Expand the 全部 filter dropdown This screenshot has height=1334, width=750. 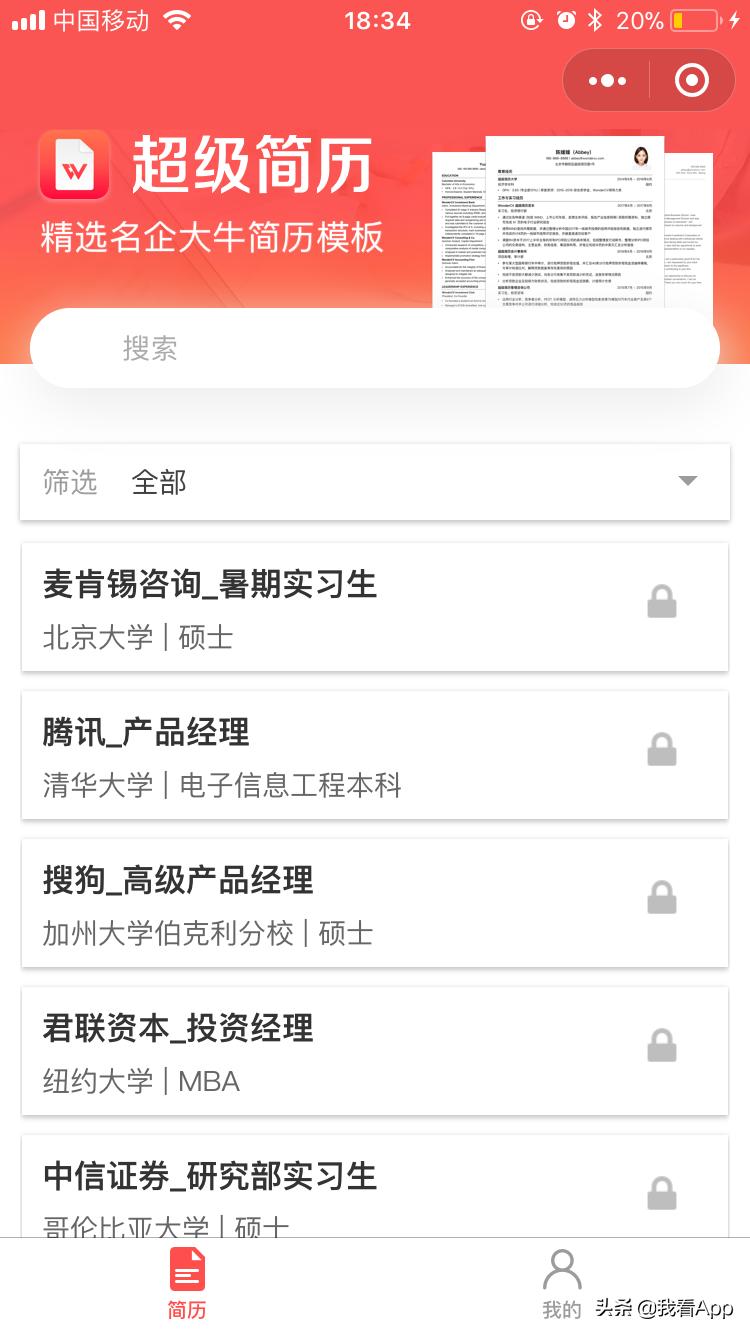click(687, 481)
